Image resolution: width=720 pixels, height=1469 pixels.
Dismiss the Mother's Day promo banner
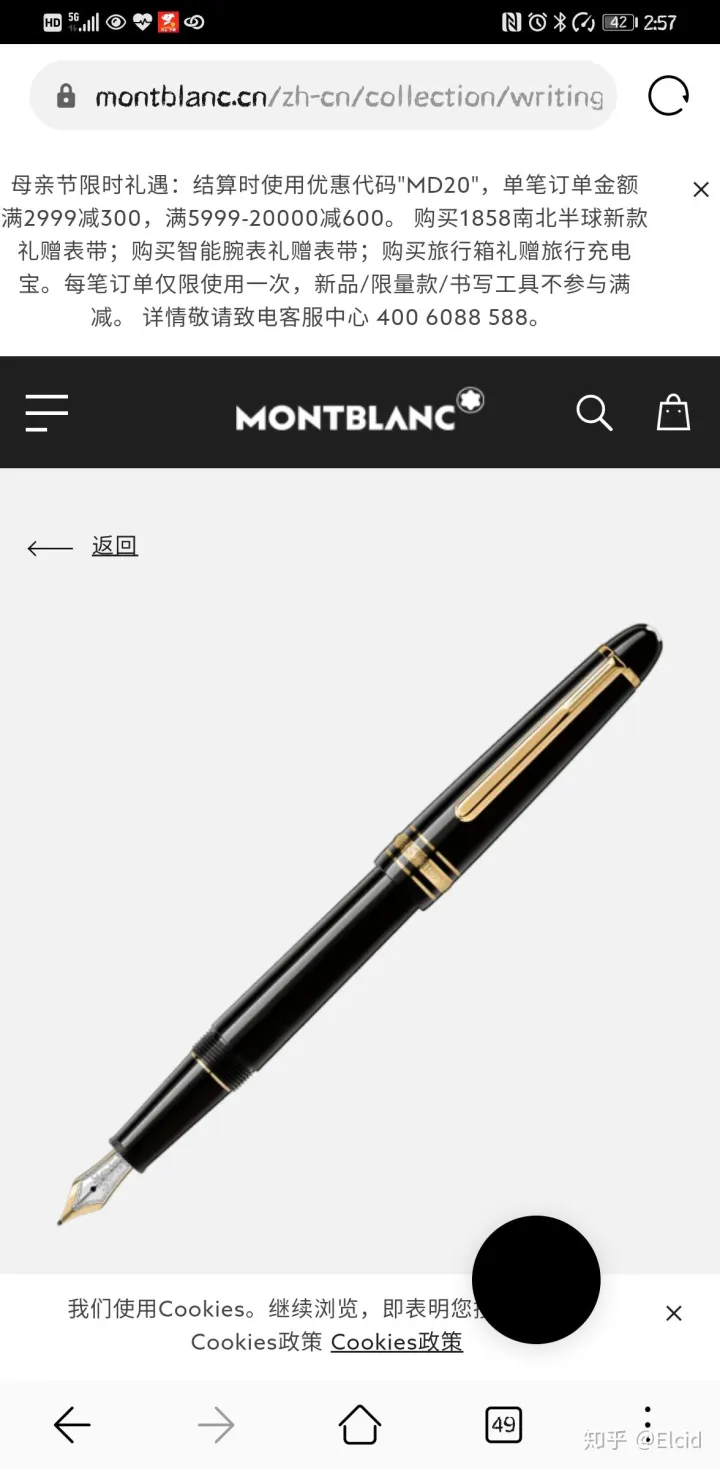701,189
